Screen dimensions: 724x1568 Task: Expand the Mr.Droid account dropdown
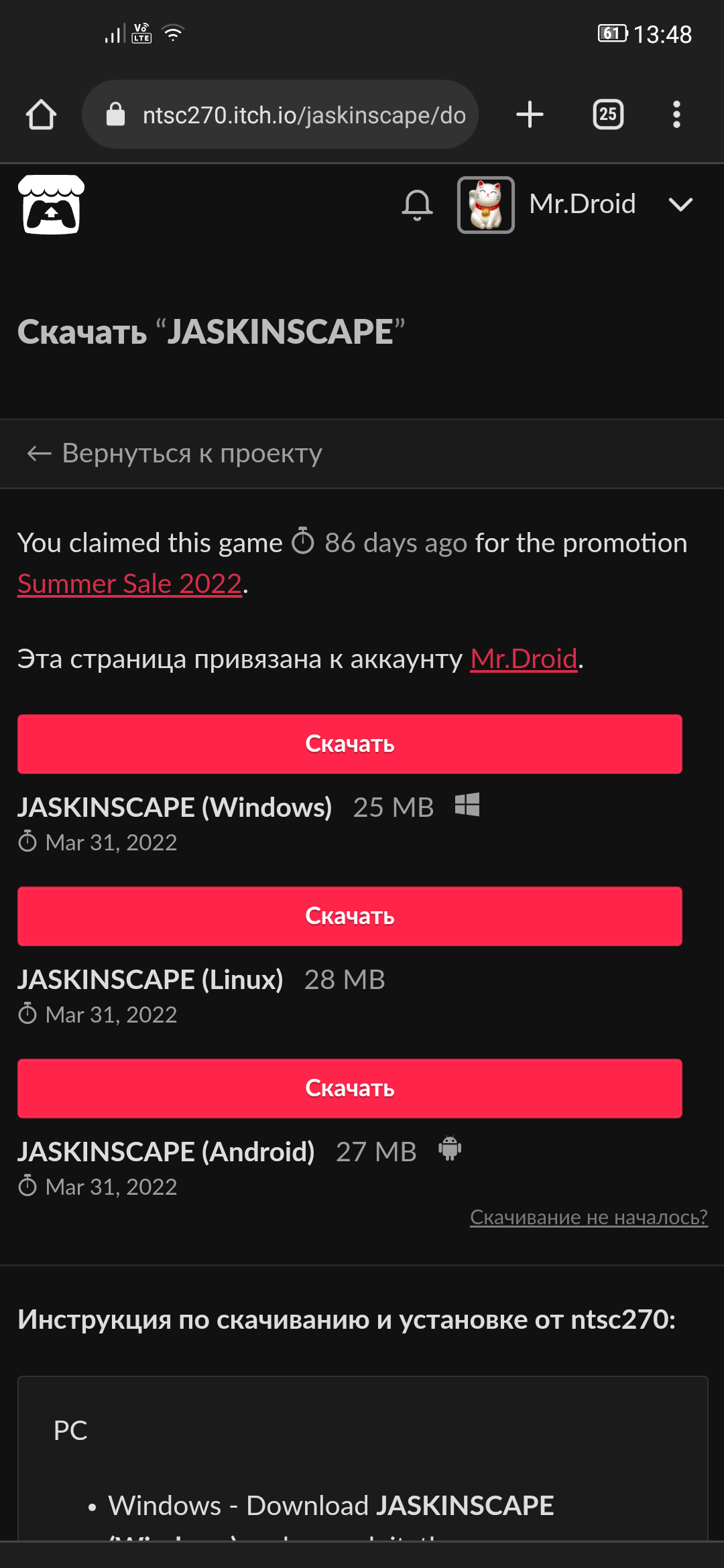coord(680,204)
